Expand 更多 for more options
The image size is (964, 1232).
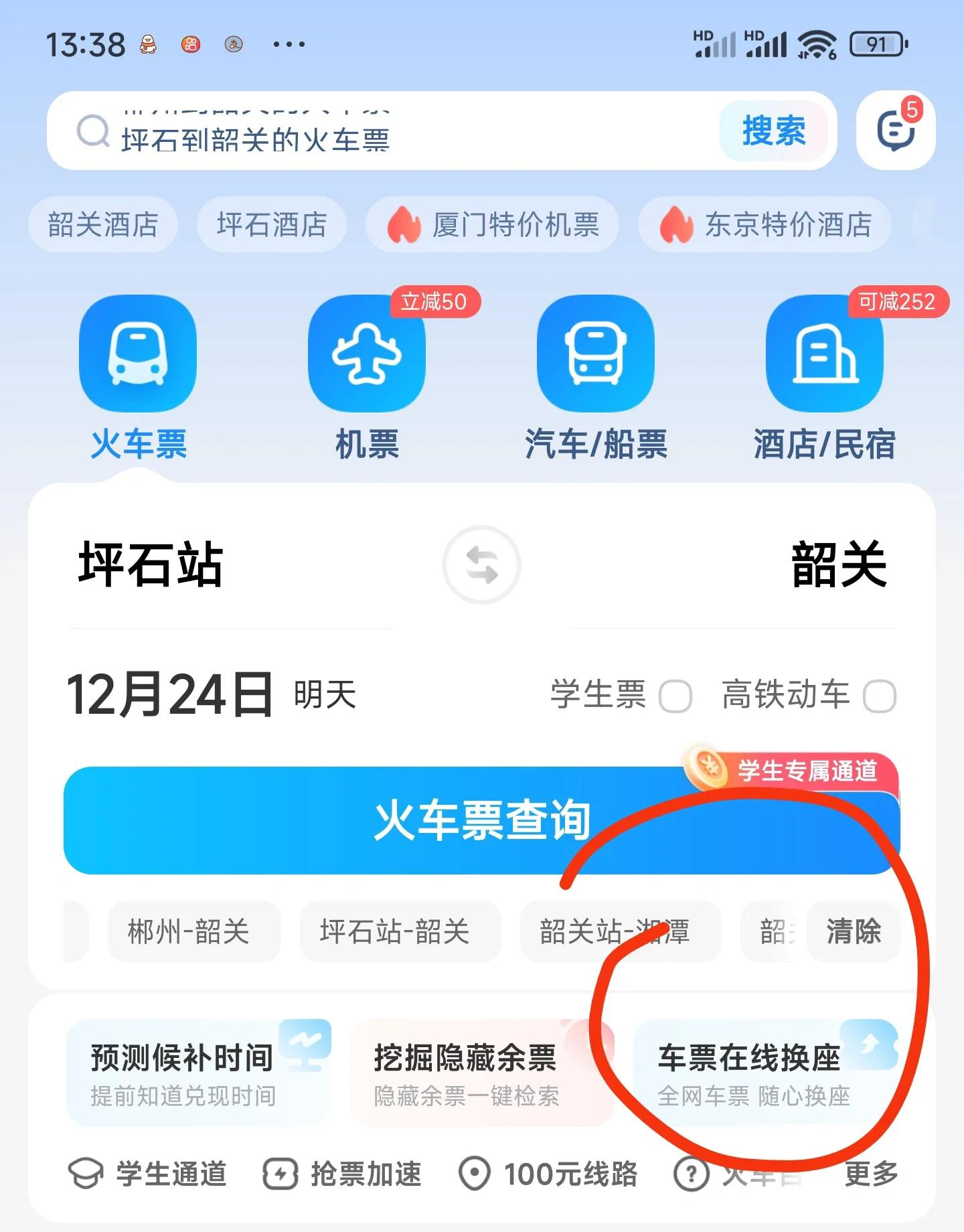coord(870,1168)
